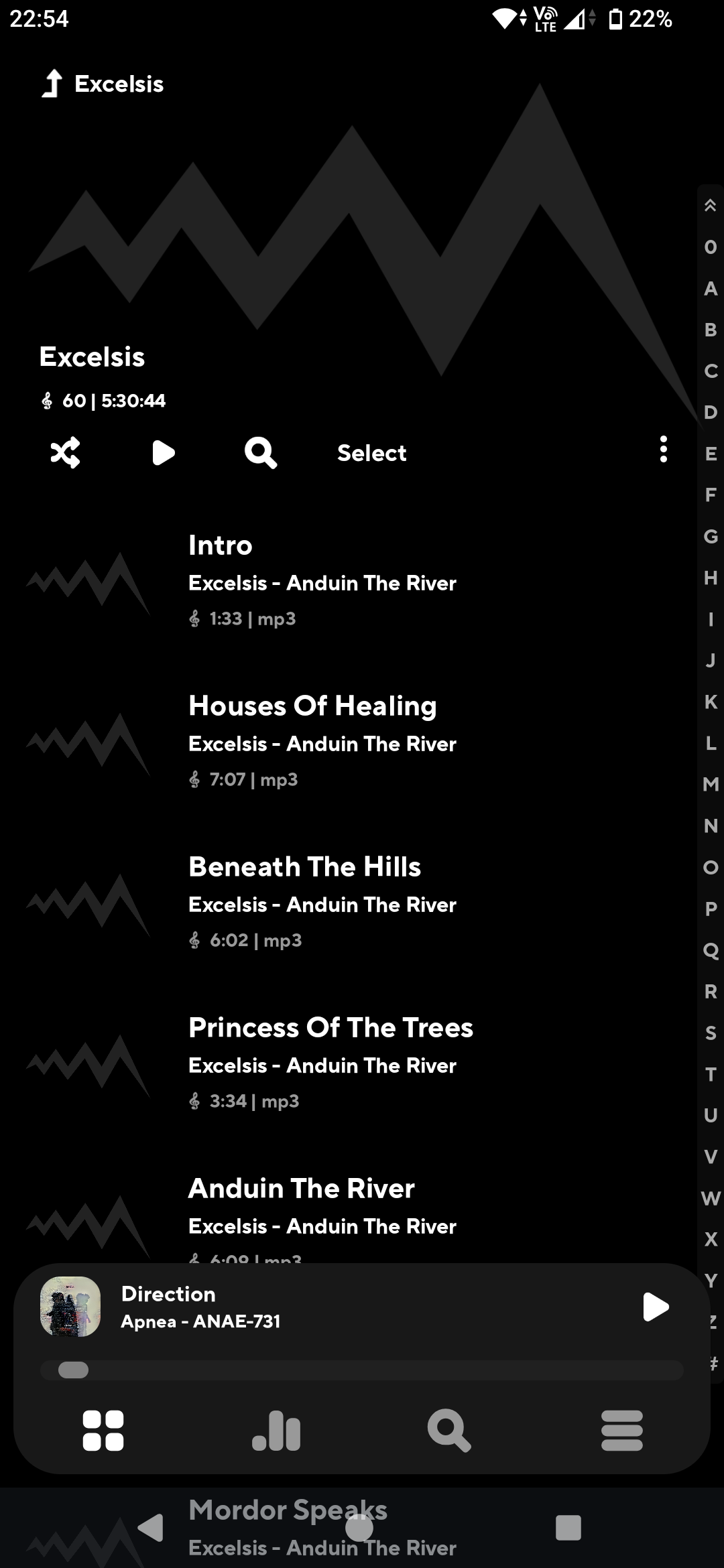Open the search tab in bottom bar

pos(448,1431)
